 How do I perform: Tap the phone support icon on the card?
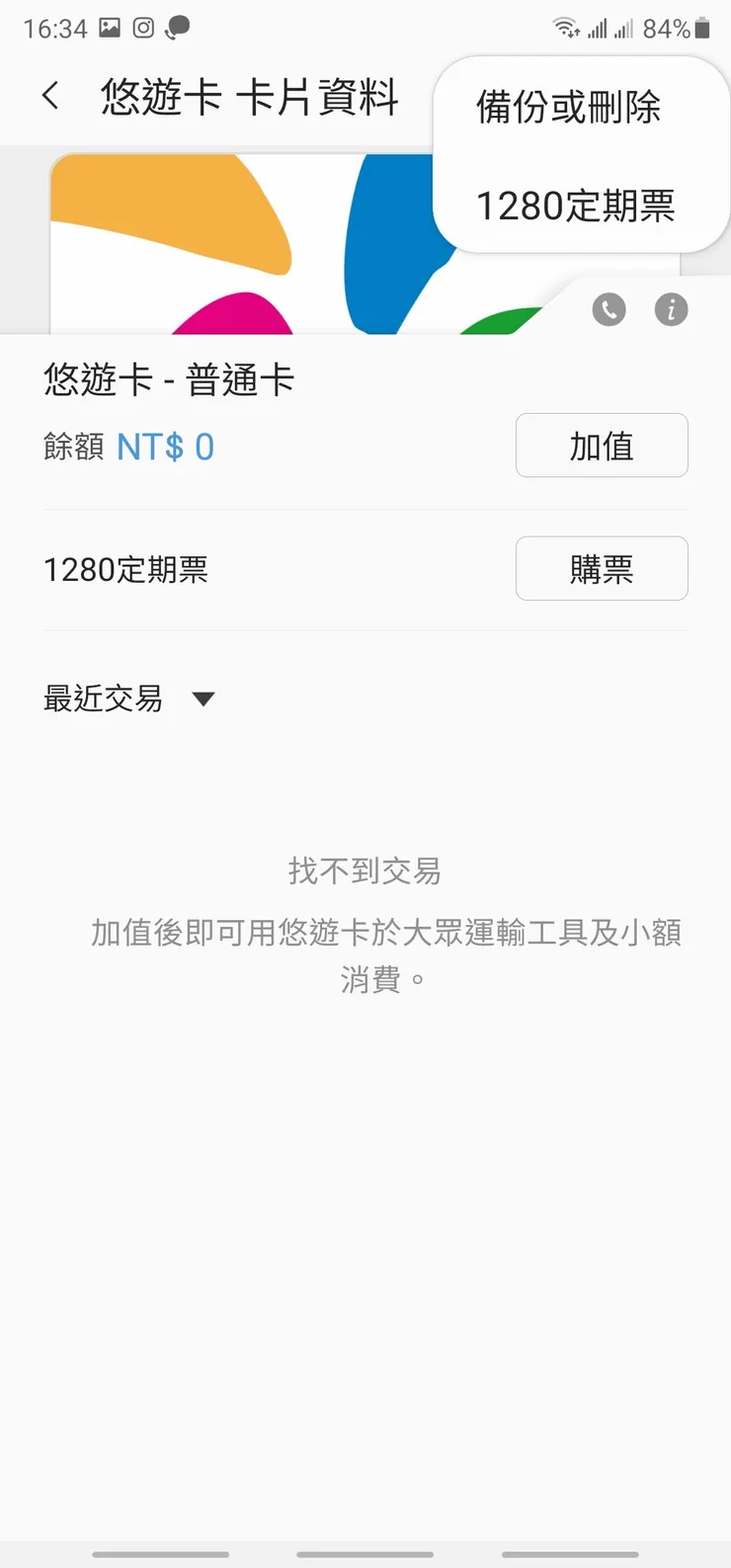pos(609,309)
